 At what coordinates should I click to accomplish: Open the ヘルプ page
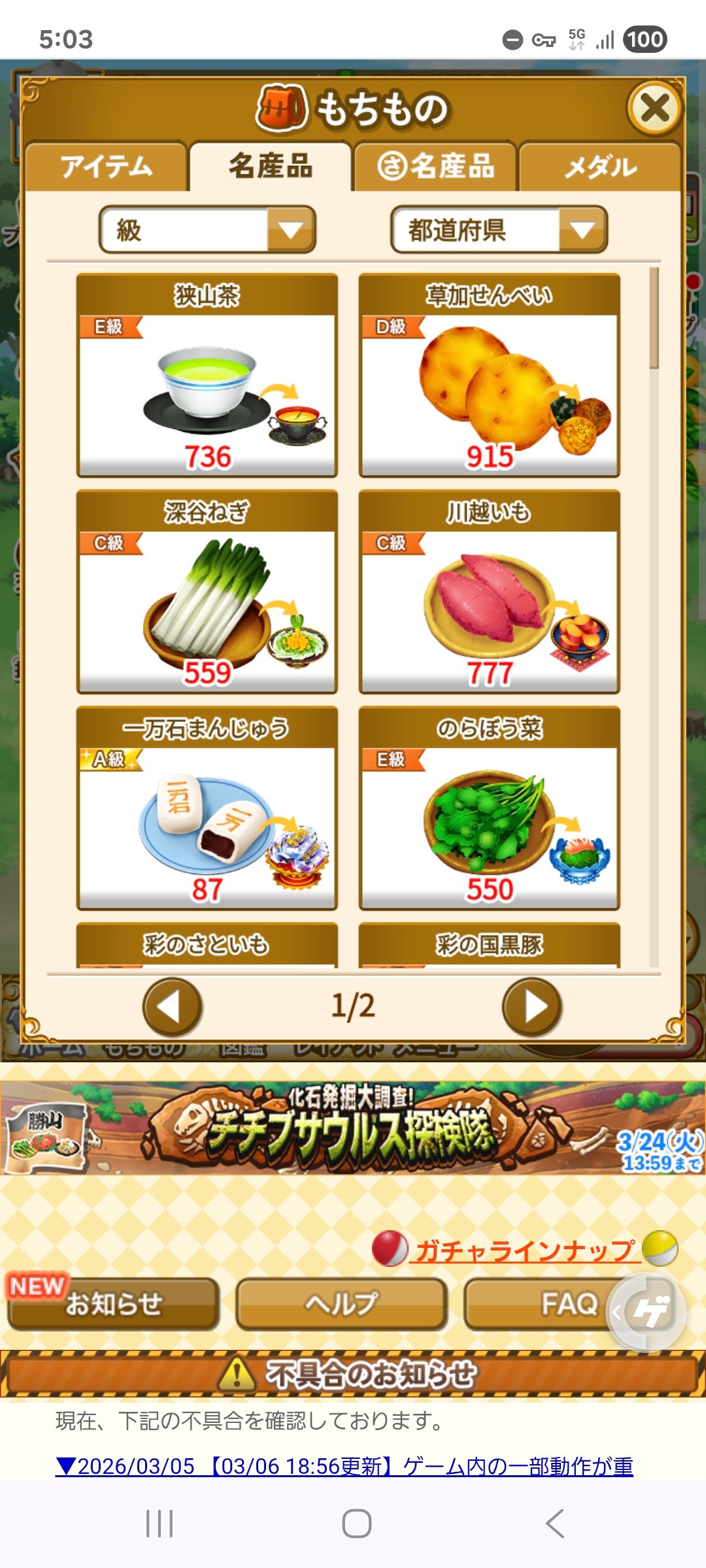pyautogui.click(x=341, y=1304)
